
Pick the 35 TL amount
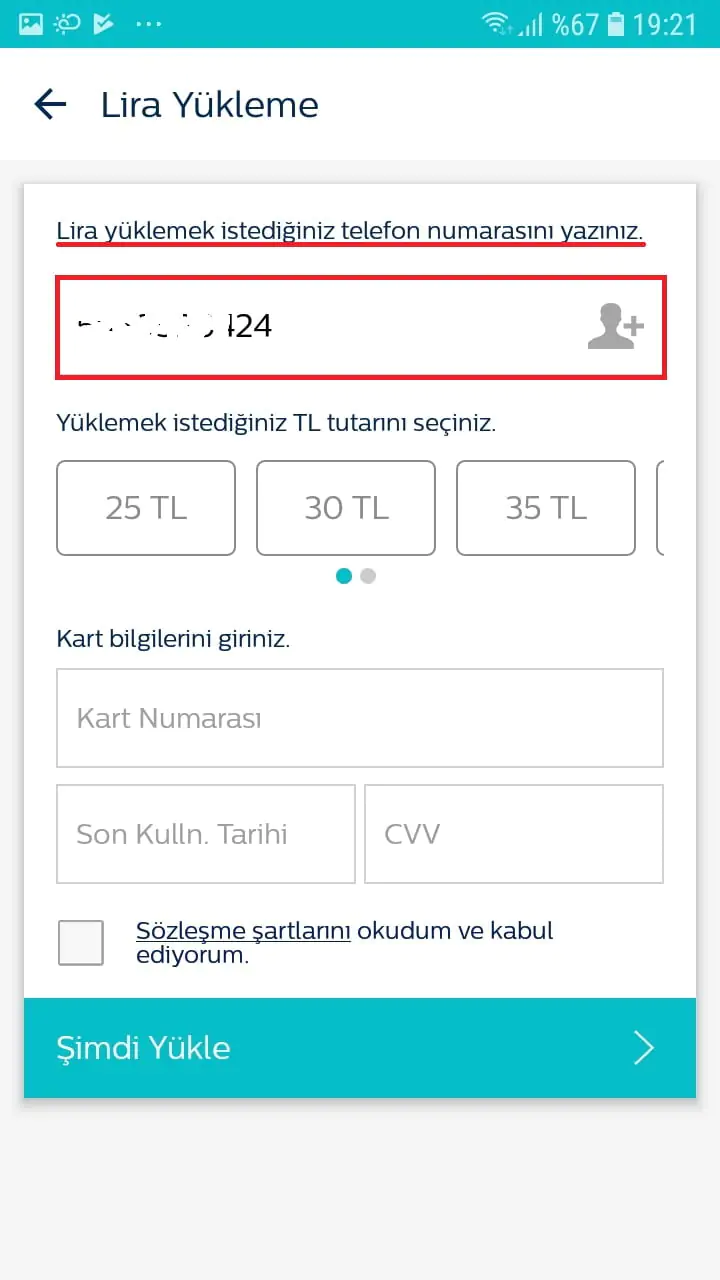(546, 508)
